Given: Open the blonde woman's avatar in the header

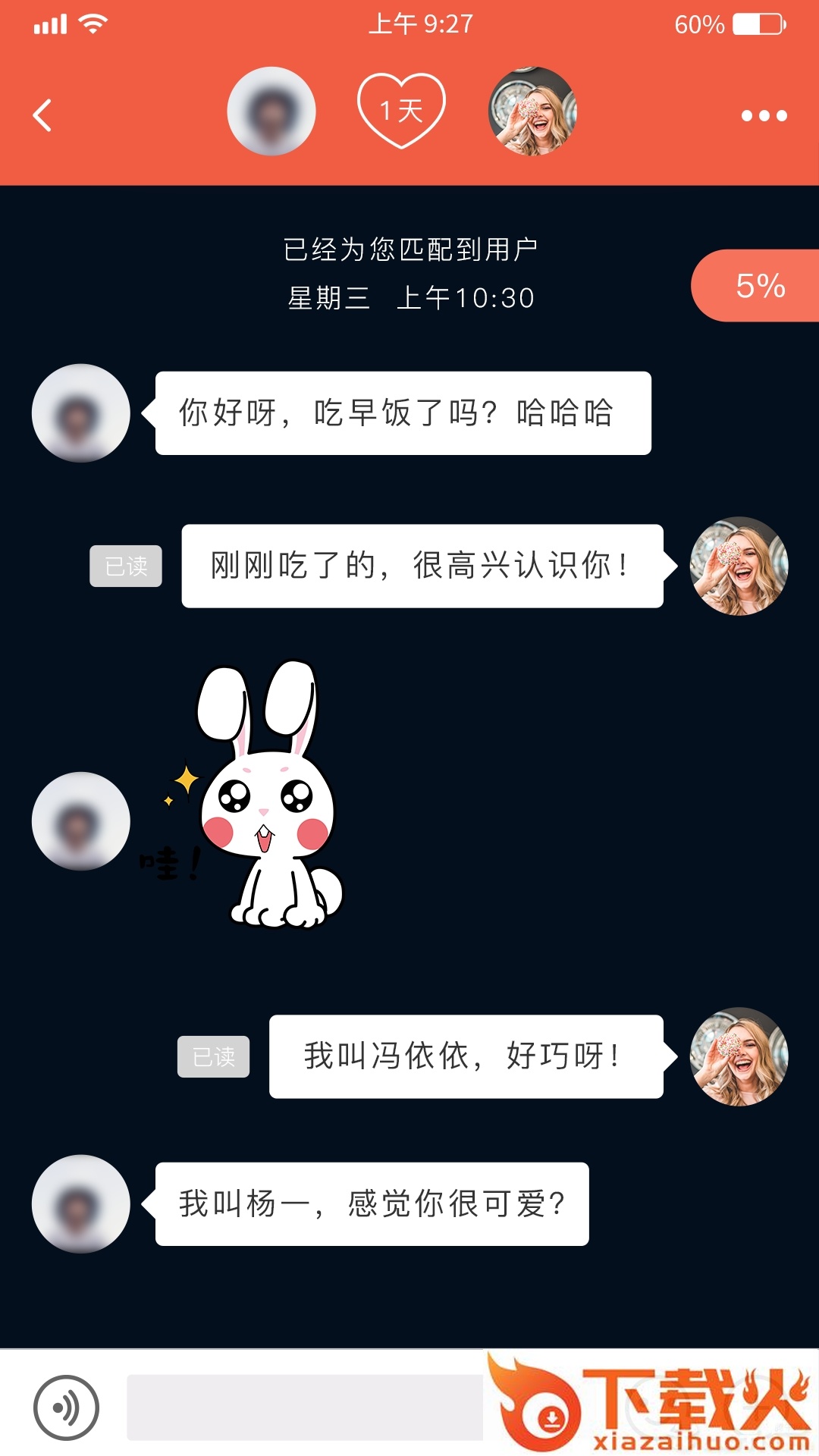Looking at the screenshot, I should (x=532, y=111).
